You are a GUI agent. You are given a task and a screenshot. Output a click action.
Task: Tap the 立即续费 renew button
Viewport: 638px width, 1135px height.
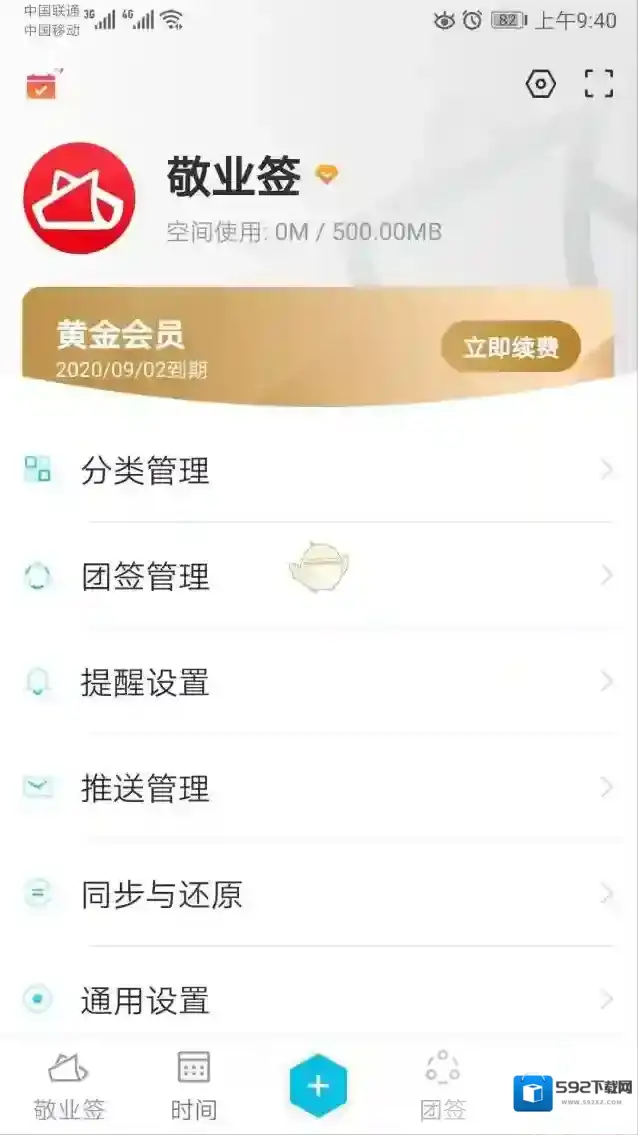(510, 347)
